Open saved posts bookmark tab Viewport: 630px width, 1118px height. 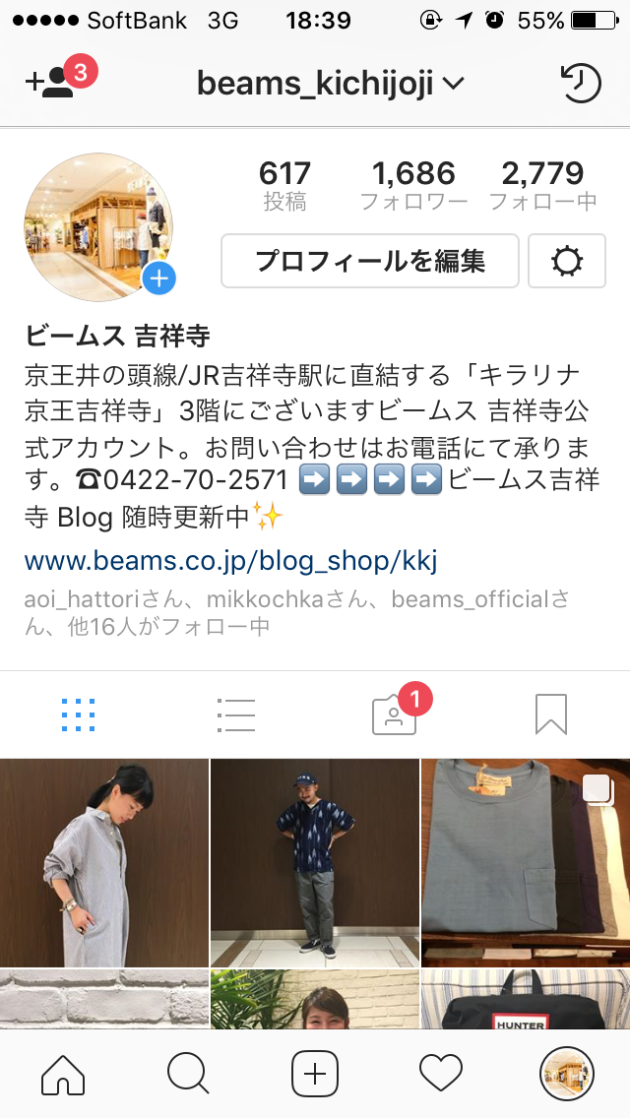point(551,714)
